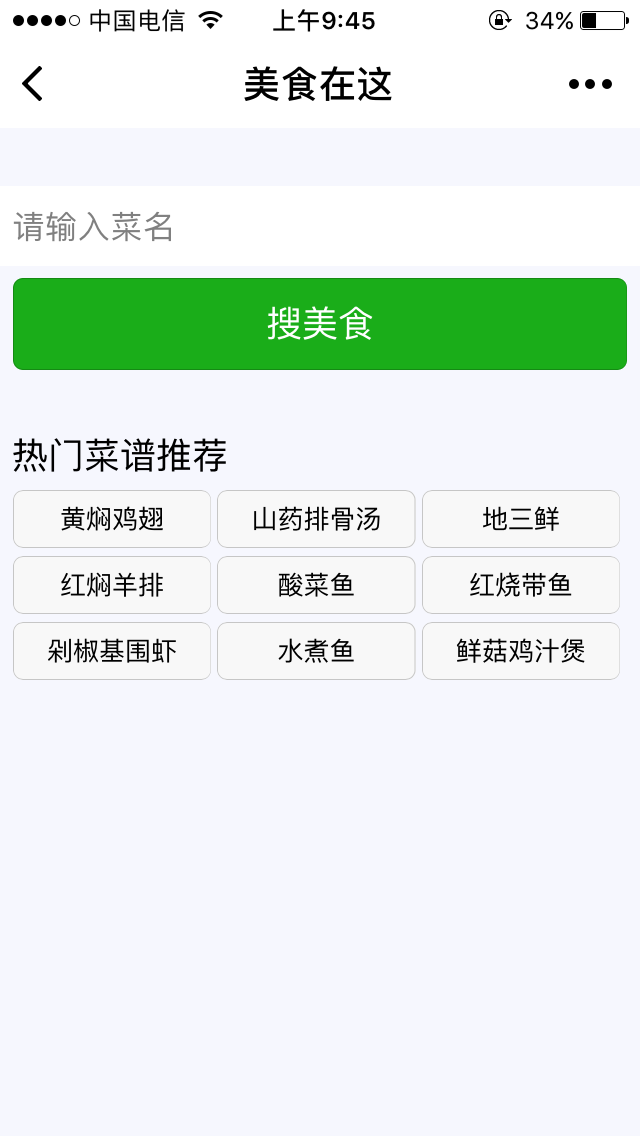640x1136 pixels.
Task: Select the 酸菜鱼 recipe chip
Action: [316, 585]
